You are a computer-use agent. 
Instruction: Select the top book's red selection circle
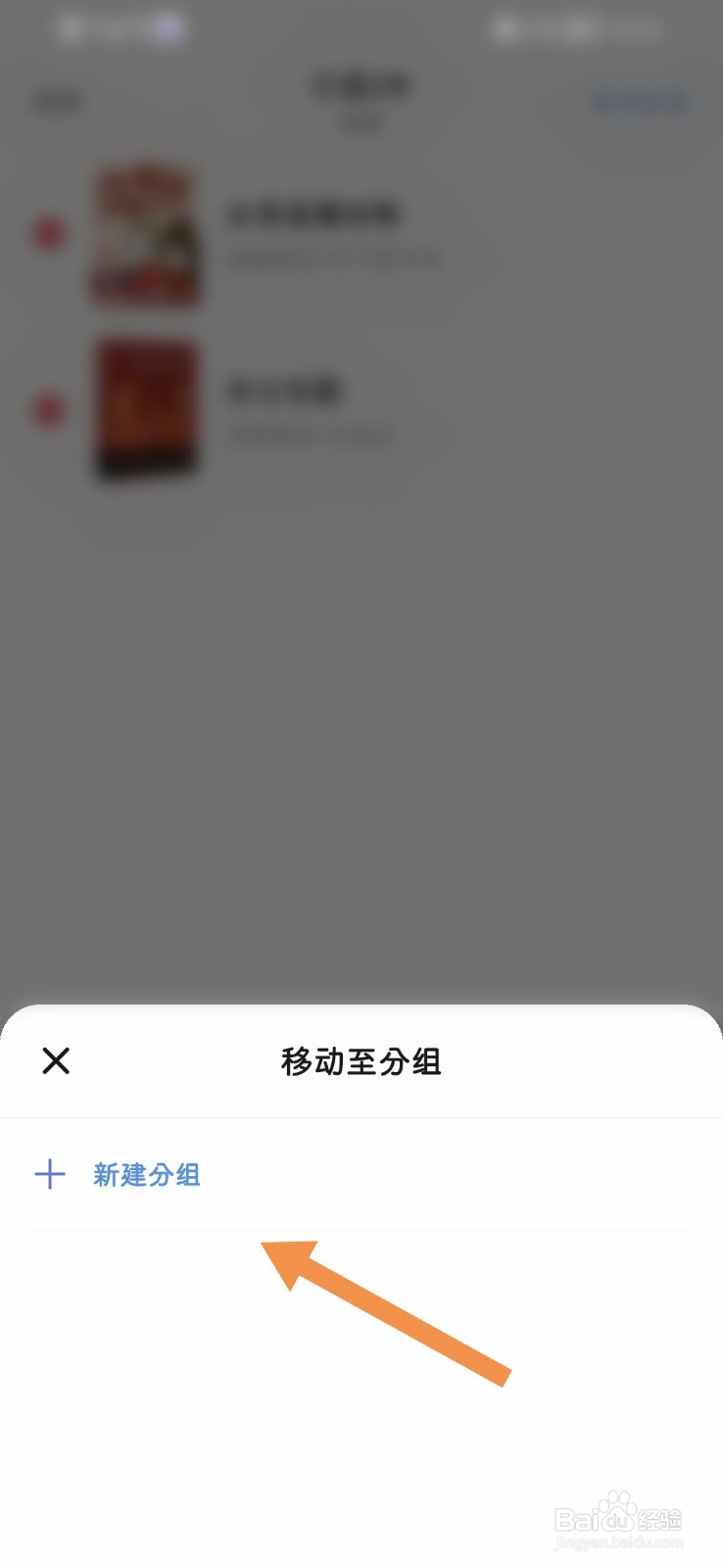[47, 235]
